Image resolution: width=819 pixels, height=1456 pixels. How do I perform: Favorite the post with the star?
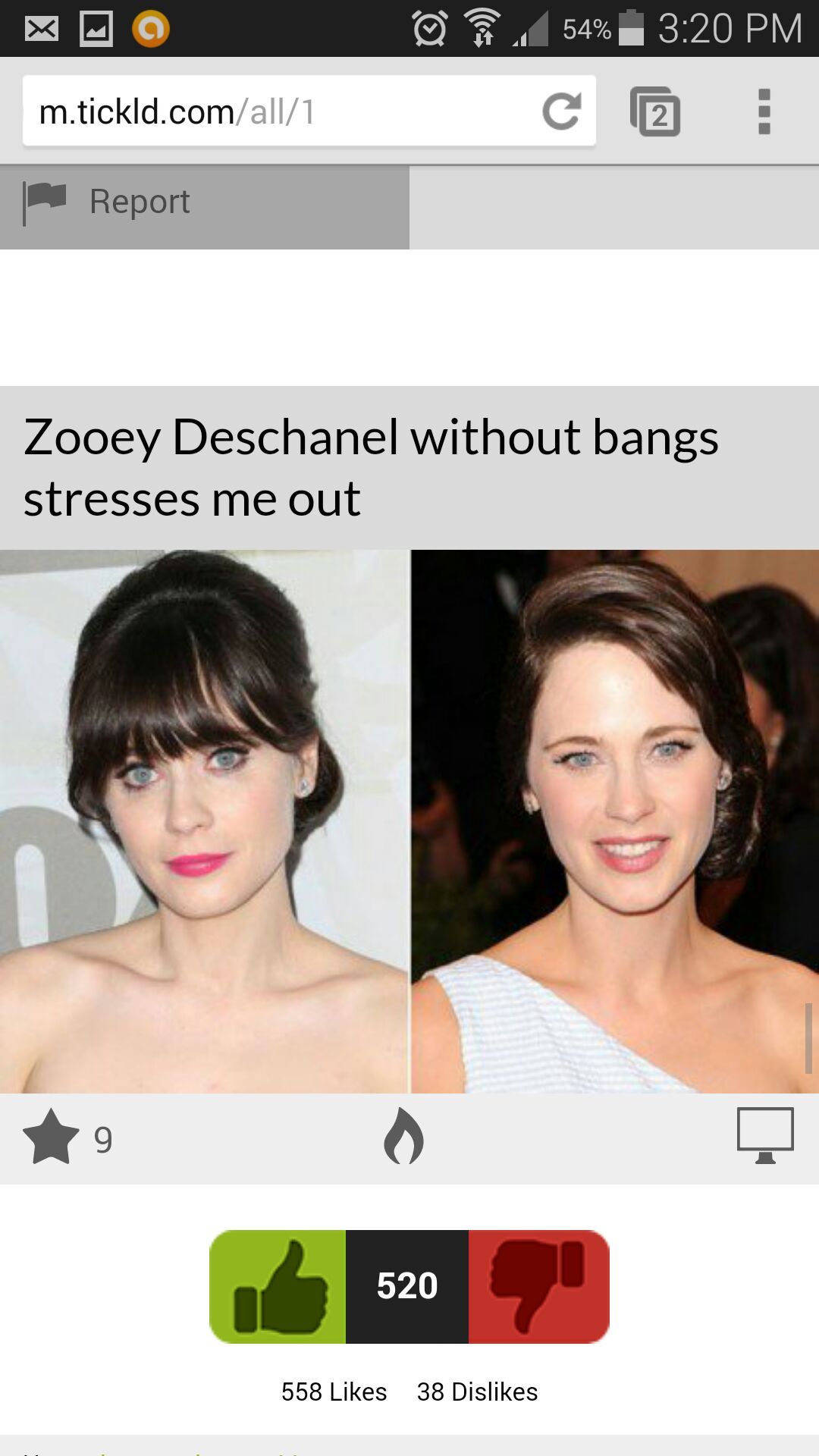tap(52, 1137)
